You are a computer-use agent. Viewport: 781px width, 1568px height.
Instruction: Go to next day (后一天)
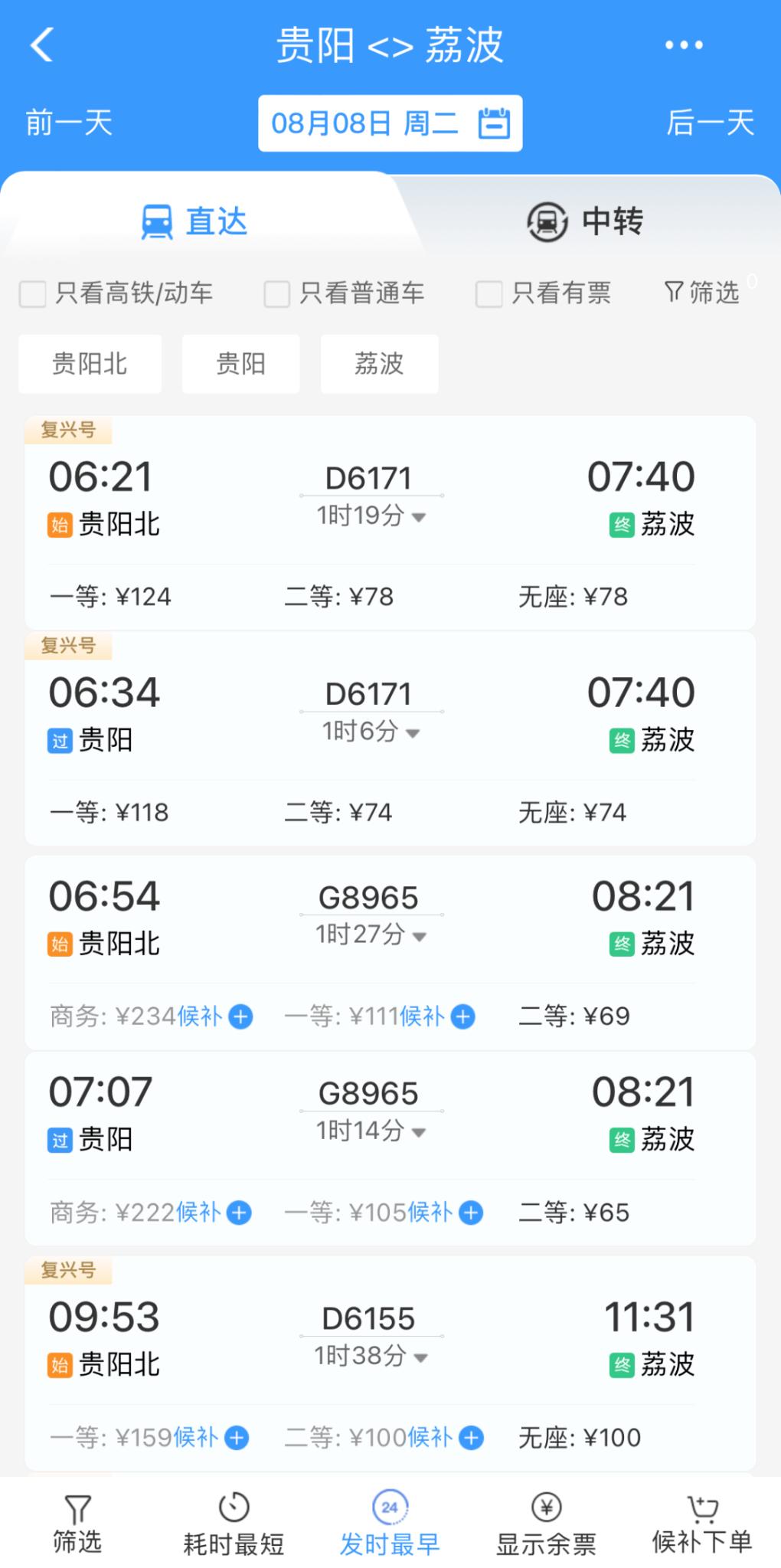710,123
